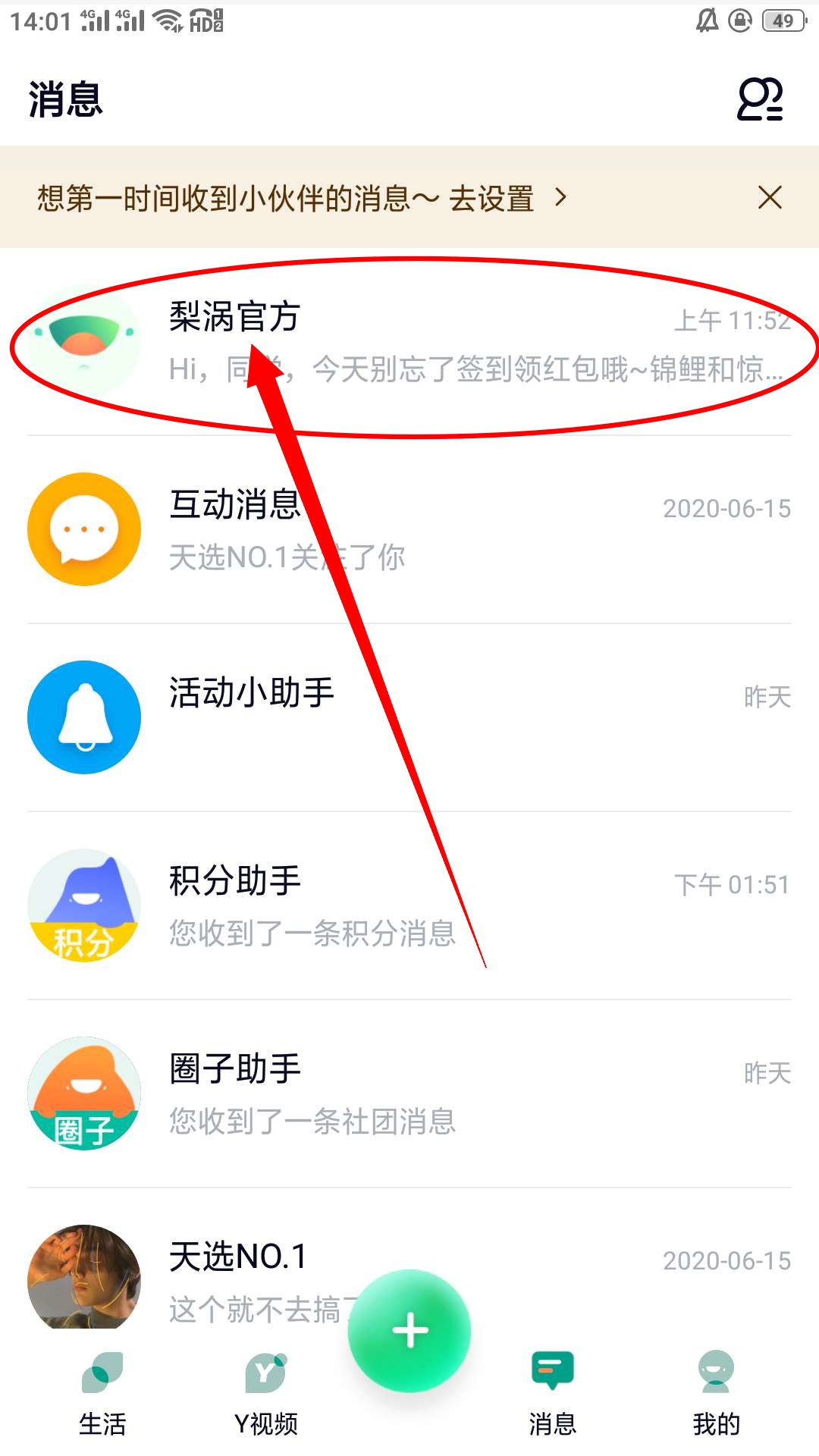Viewport: 819px width, 1456px height.
Task: Tap the green plus create button
Action: tap(409, 1331)
